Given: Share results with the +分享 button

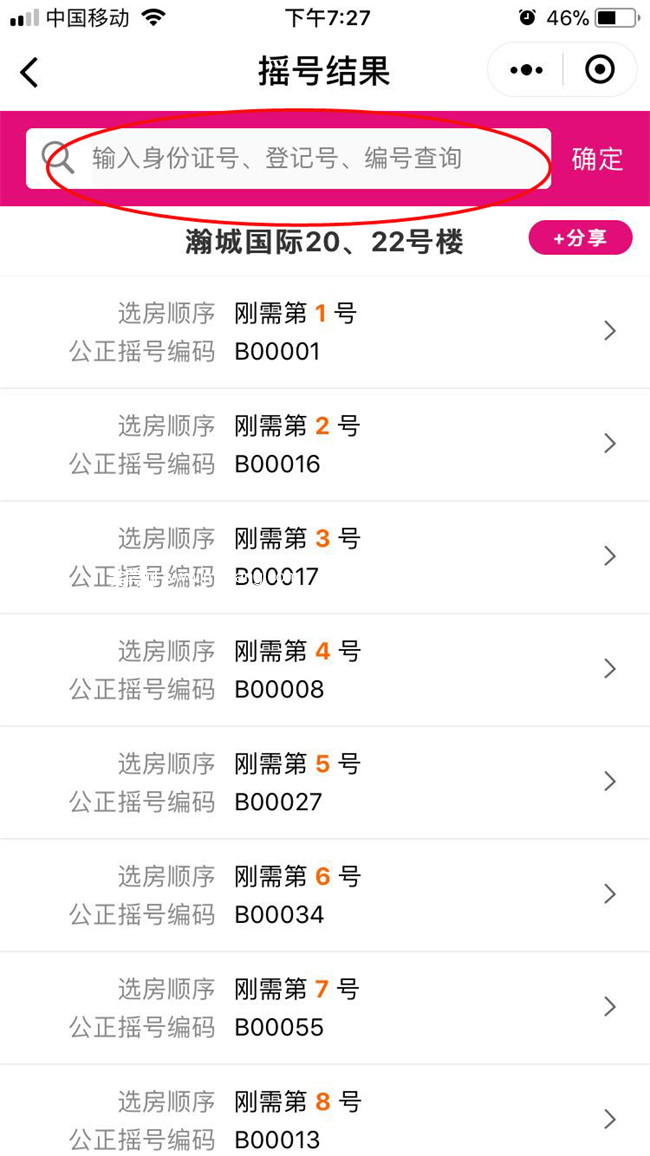Looking at the screenshot, I should (x=580, y=238).
